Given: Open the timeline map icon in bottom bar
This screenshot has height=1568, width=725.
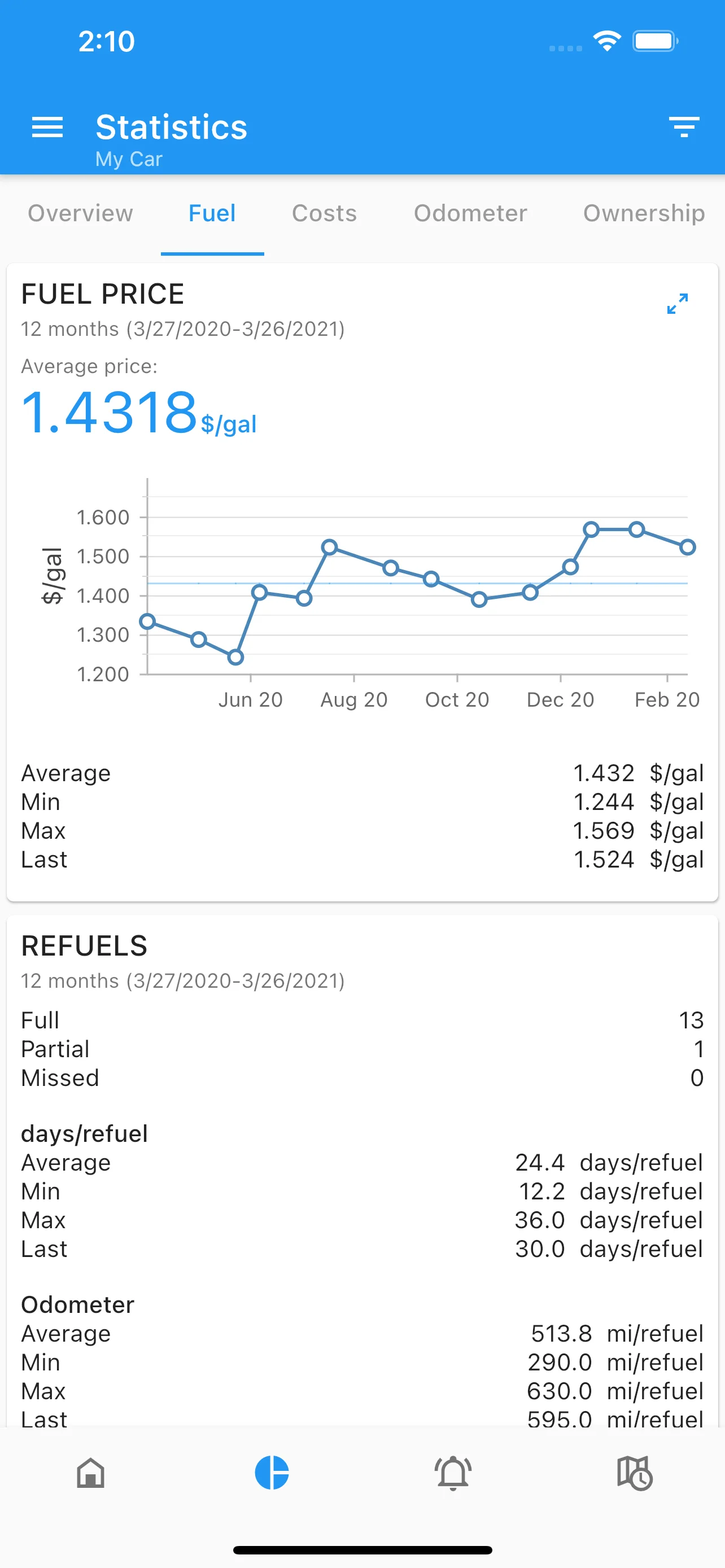Looking at the screenshot, I should 634,1473.
